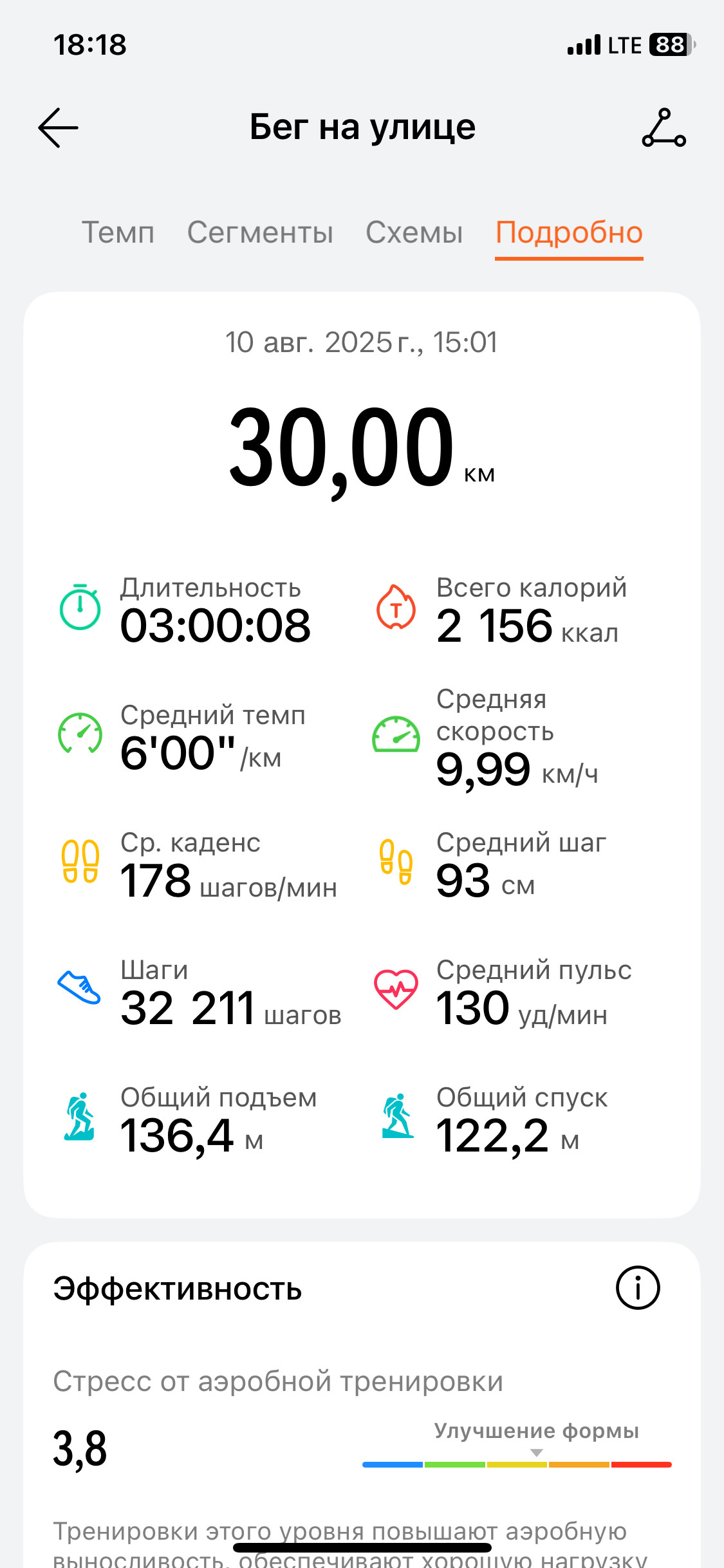Open the route share icon

664,127
